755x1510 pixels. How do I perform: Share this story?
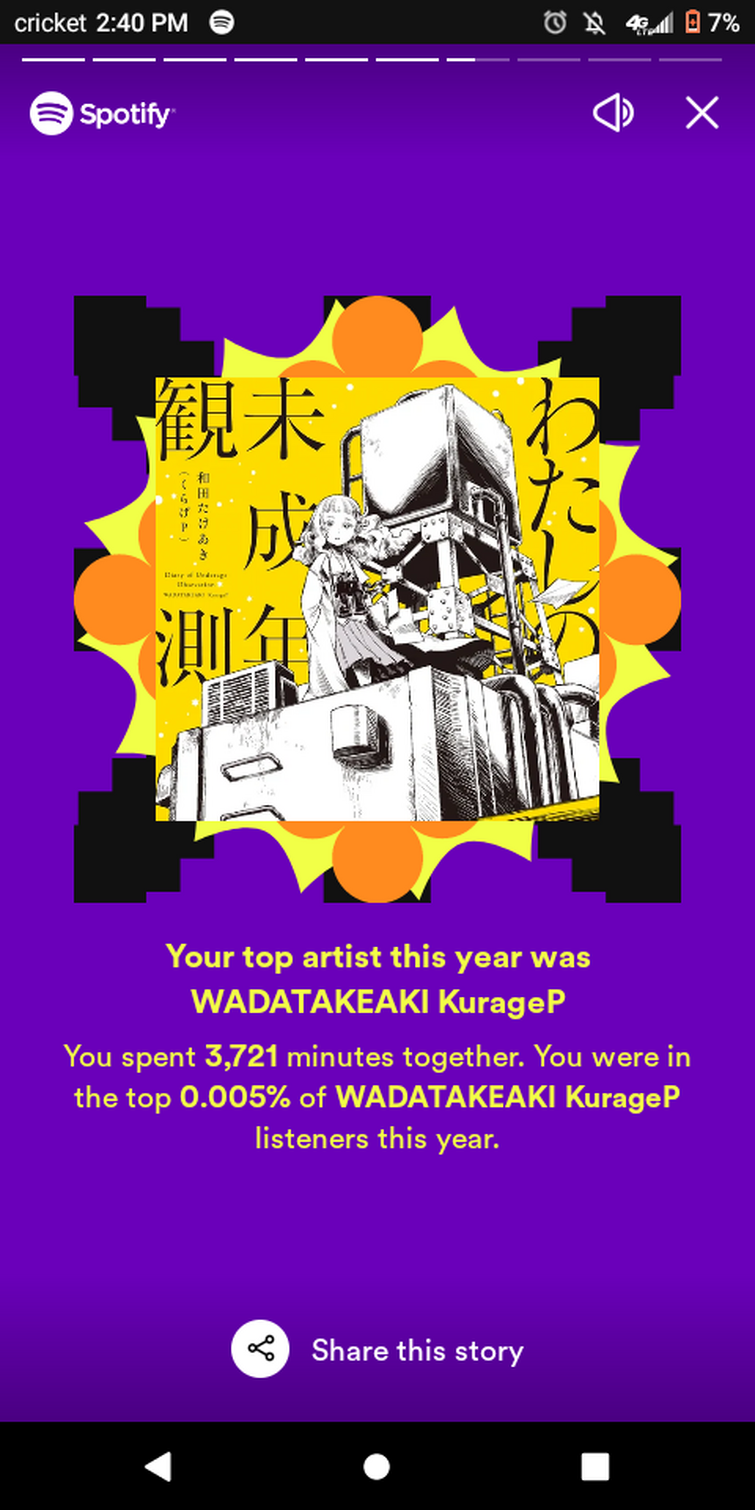(377, 1350)
